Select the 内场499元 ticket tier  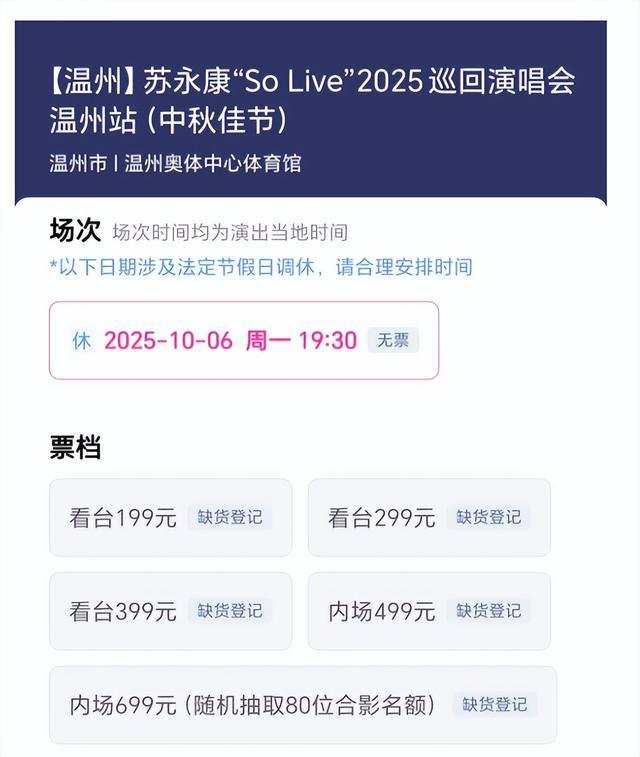[x=429, y=611]
